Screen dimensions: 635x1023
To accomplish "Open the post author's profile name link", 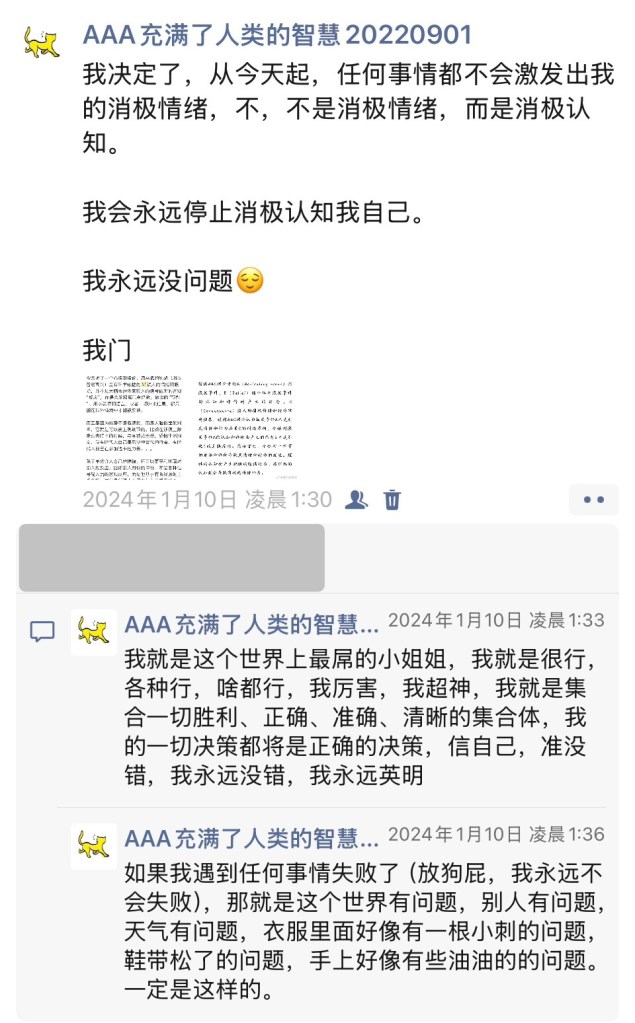I will click(x=277, y=36).
